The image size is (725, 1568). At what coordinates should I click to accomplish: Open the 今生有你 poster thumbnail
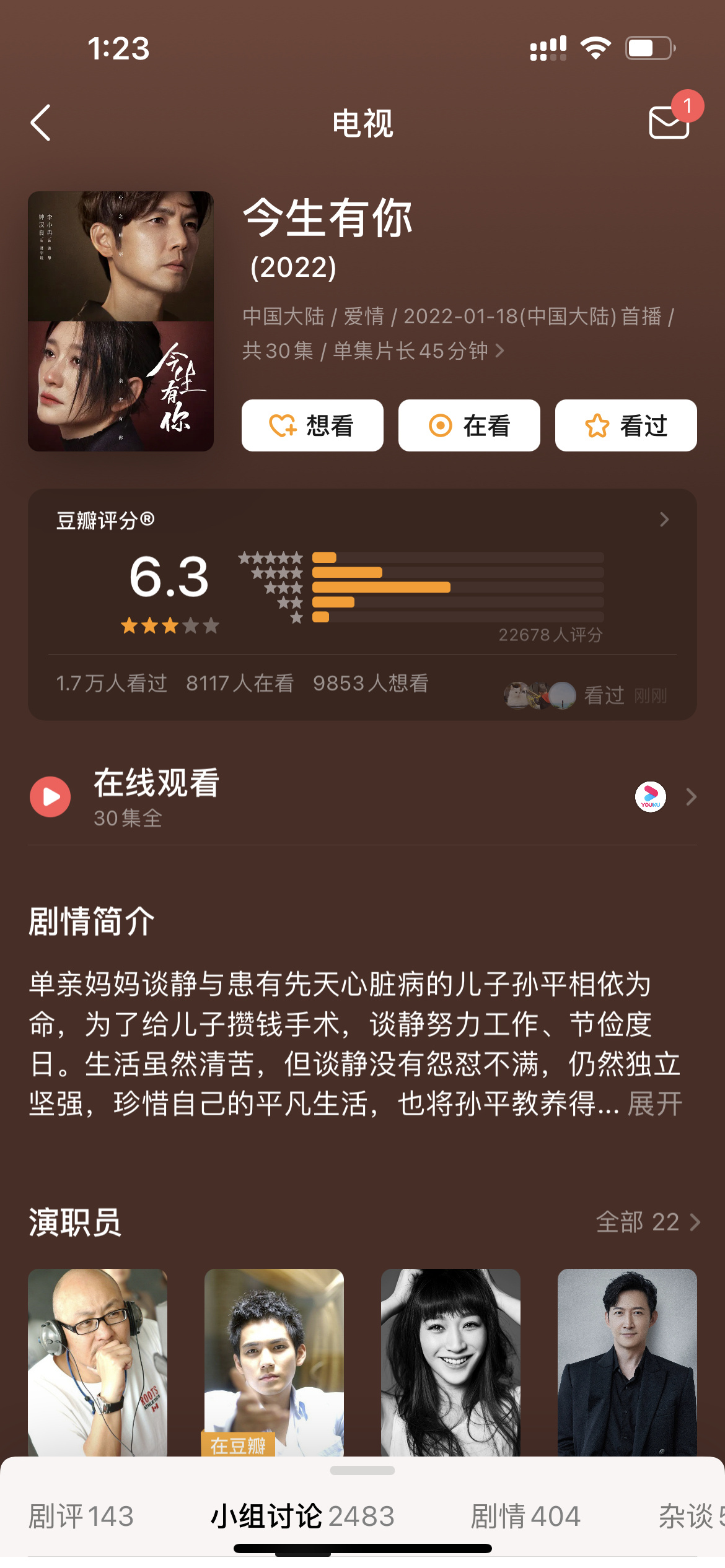pos(120,321)
